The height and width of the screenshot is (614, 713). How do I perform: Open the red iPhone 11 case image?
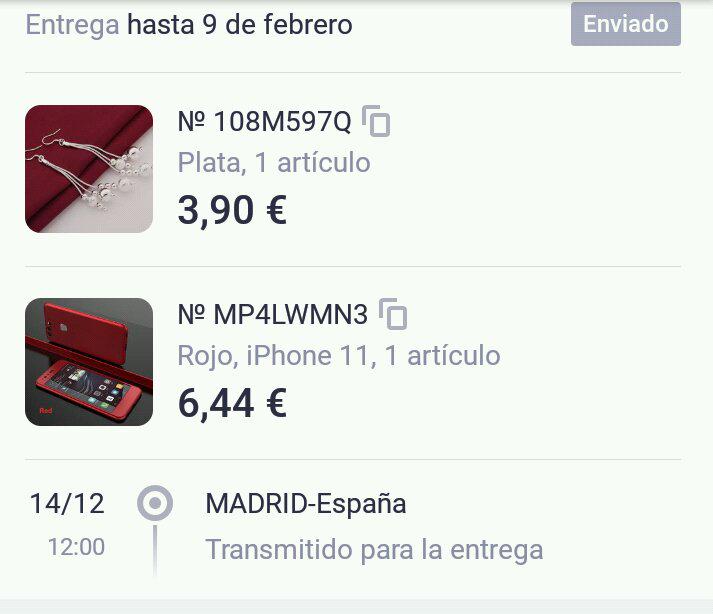(89, 362)
